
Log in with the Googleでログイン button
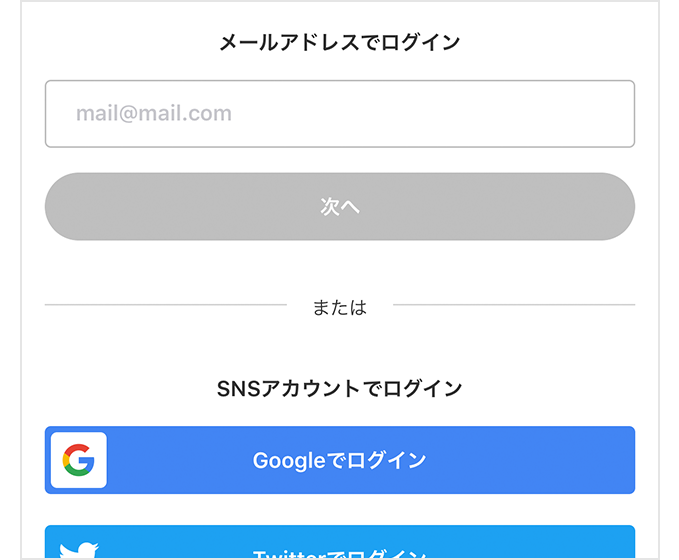point(340,460)
